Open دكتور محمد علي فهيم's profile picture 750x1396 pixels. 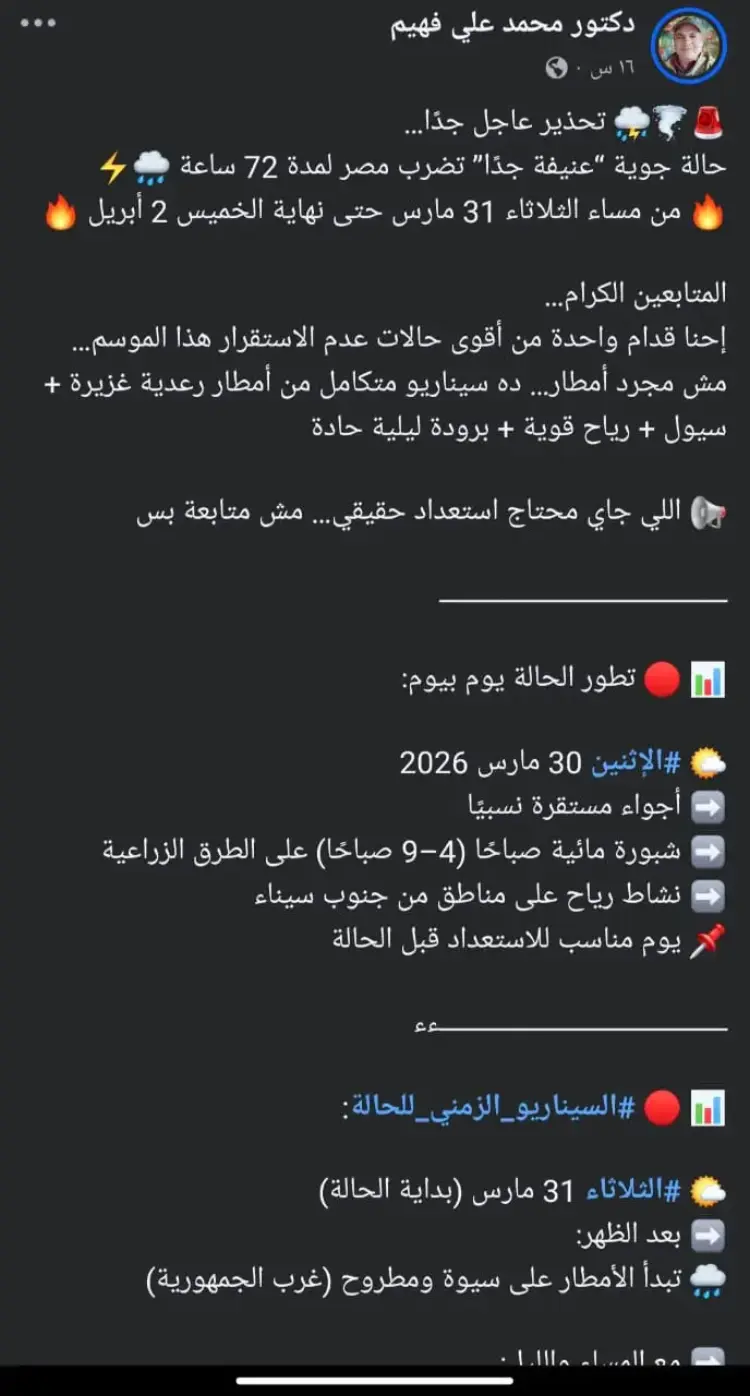pos(688,46)
